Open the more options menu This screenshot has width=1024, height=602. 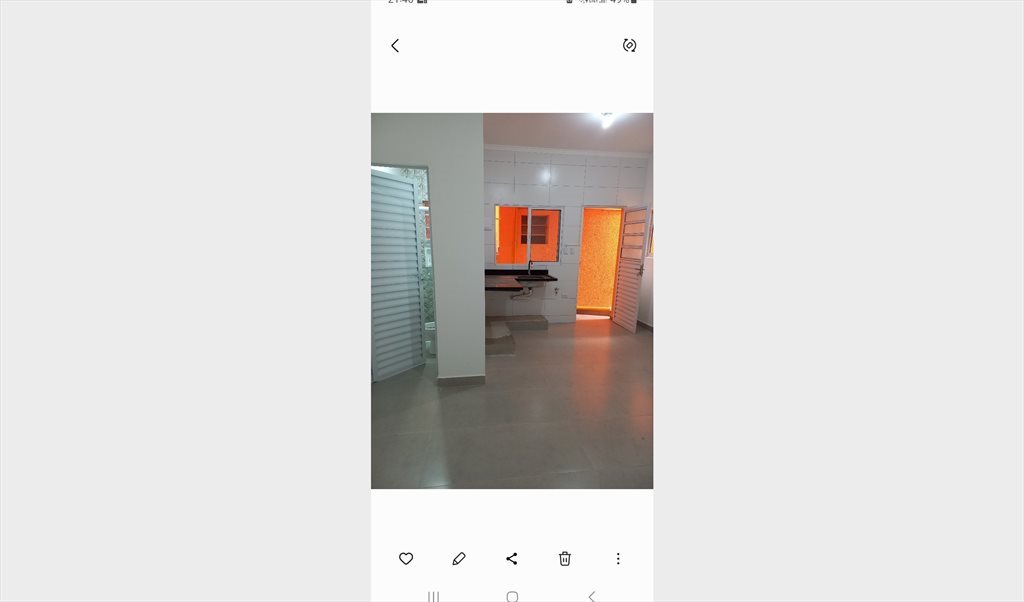coord(618,559)
